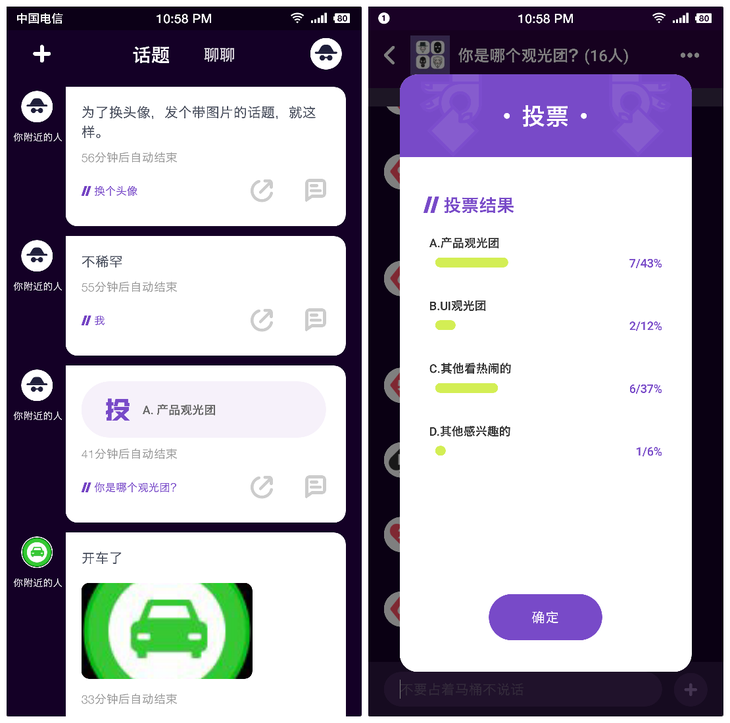Viewport: 730px width, 723px height.
Task: Open the chat overflow menu
Action: (x=690, y=55)
